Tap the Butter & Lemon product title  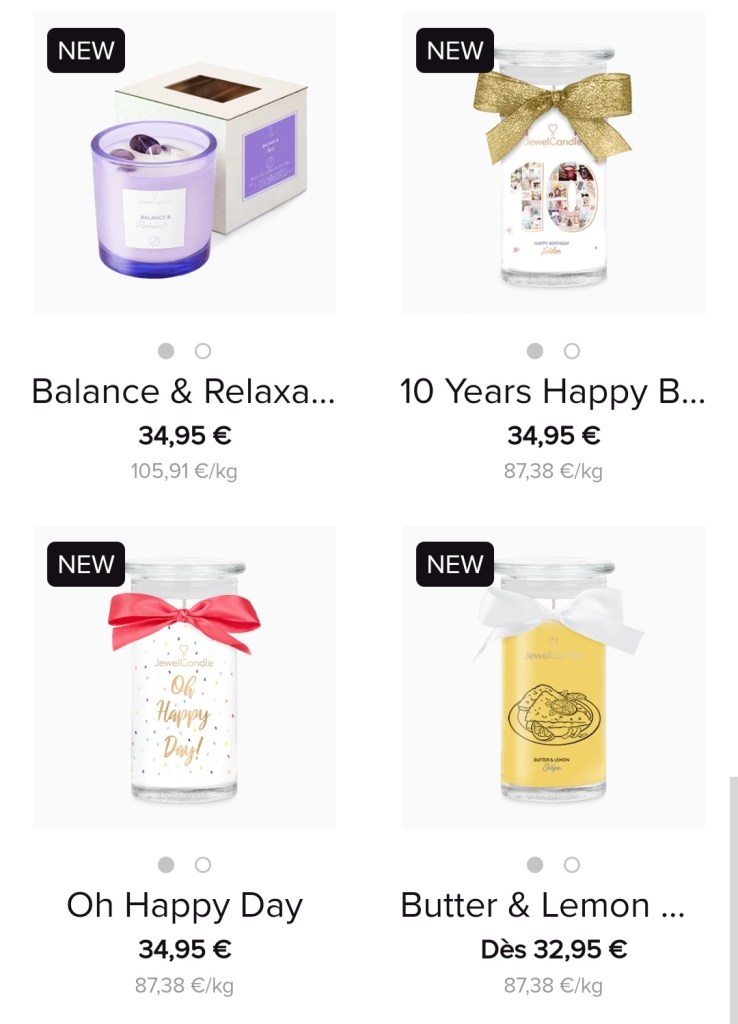pos(542,906)
